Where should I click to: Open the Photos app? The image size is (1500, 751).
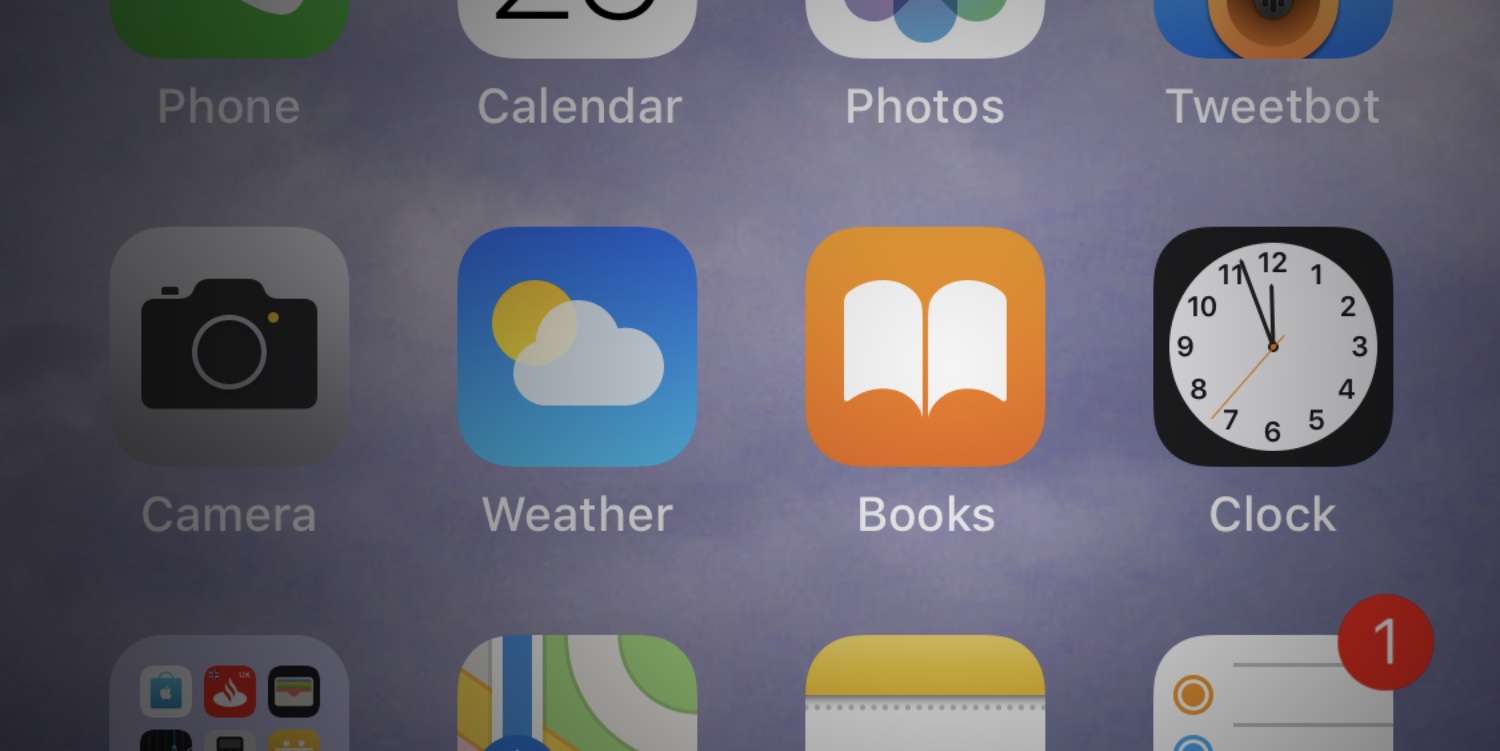point(925,28)
